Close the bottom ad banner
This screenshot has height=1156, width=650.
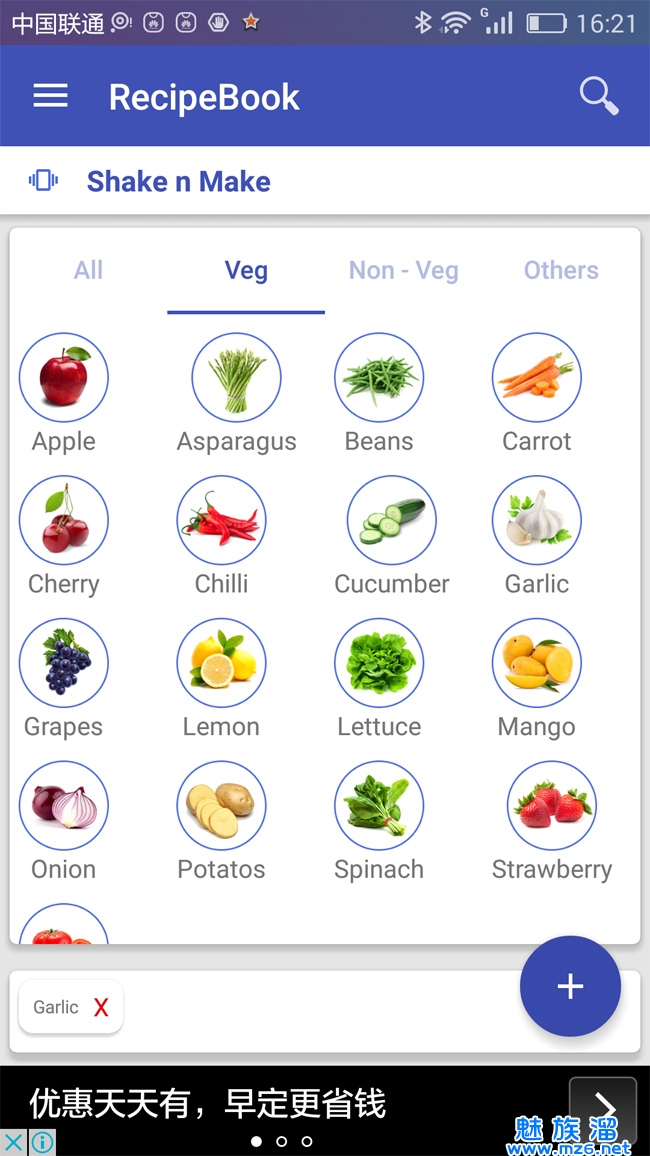(x=13, y=1142)
